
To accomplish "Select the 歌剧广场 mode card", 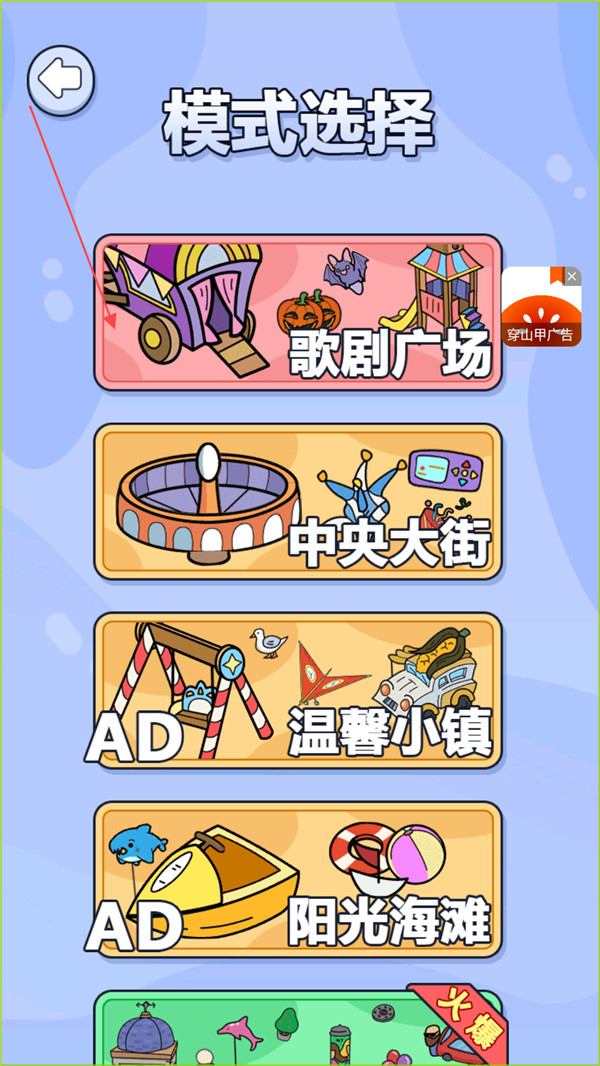I will coord(298,312).
